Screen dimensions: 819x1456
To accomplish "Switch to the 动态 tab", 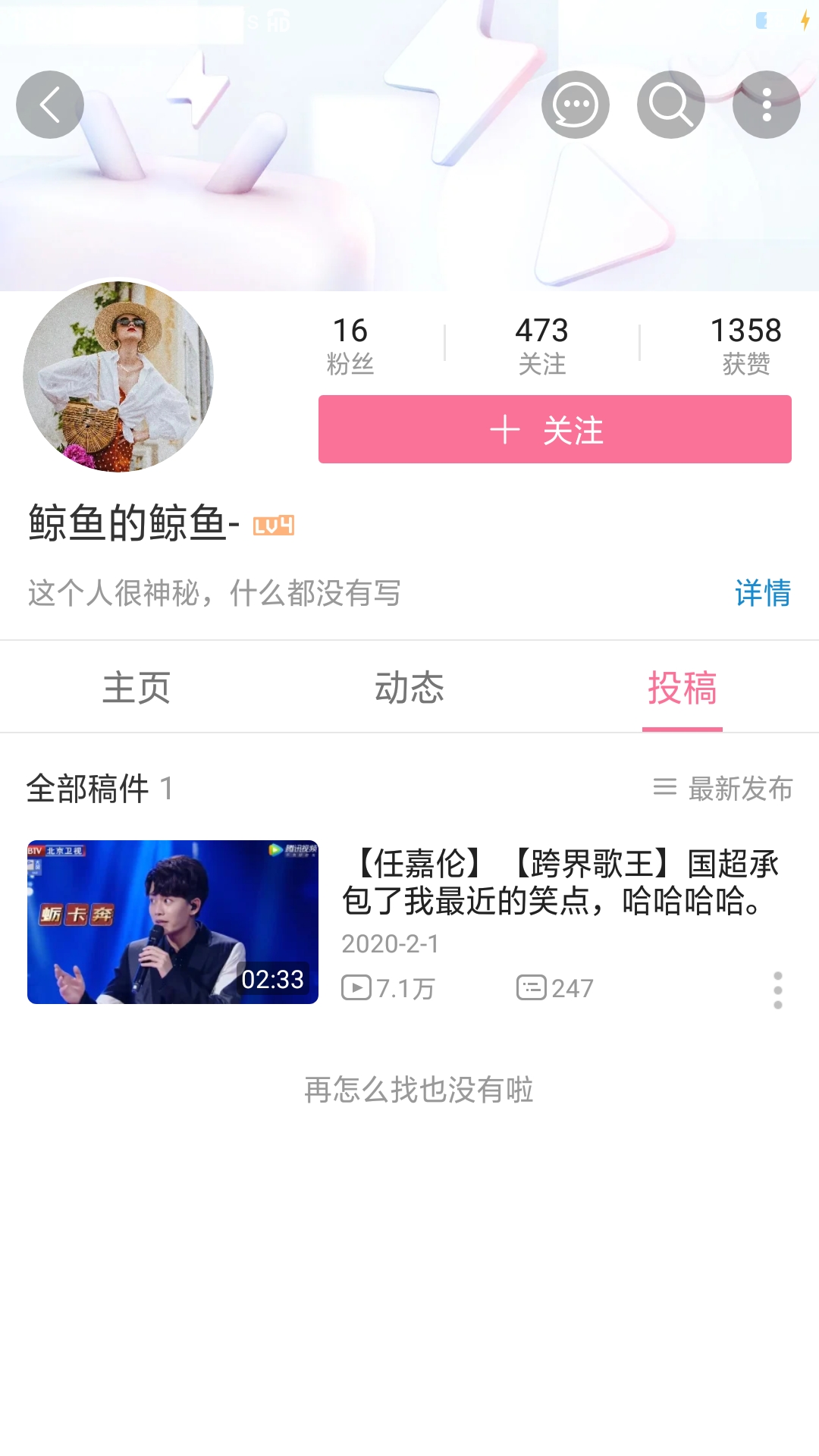I will [x=409, y=688].
